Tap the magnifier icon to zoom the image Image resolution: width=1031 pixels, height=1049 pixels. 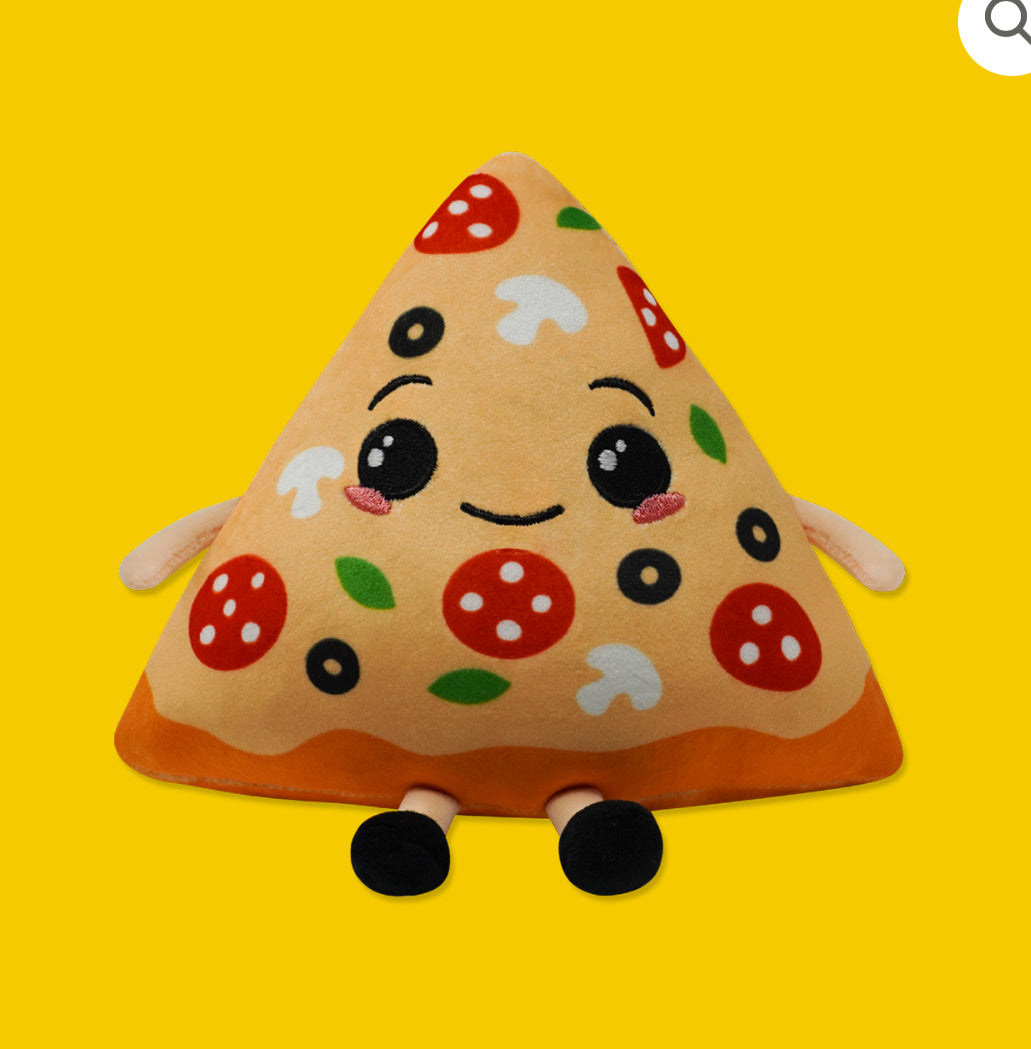point(1004,22)
